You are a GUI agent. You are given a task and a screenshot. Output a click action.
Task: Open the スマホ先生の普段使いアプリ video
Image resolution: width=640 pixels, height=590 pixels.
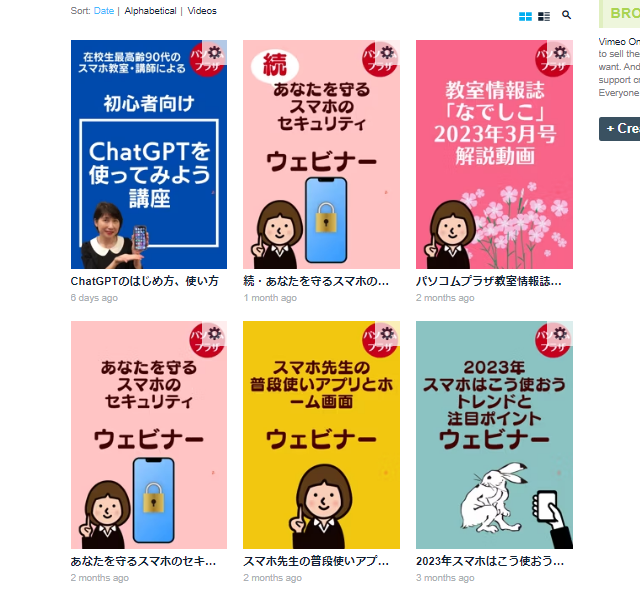(x=321, y=435)
